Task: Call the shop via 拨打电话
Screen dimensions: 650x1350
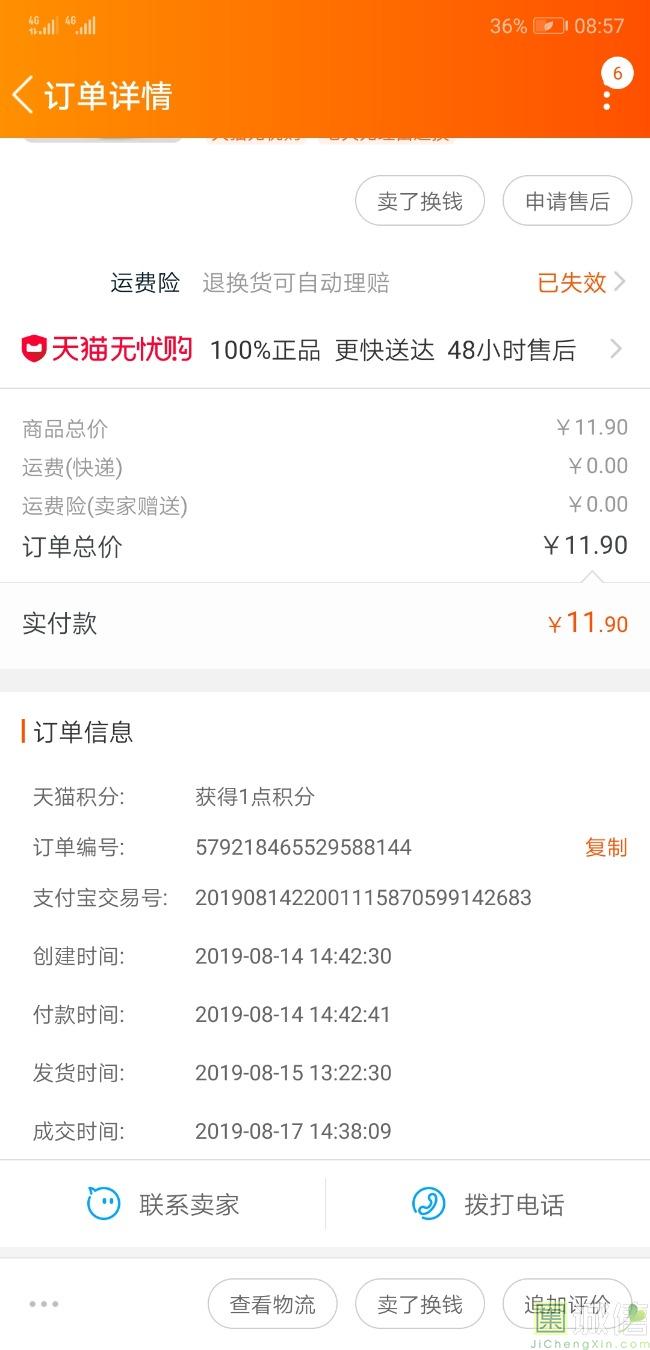Action: pyautogui.click(x=488, y=1205)
